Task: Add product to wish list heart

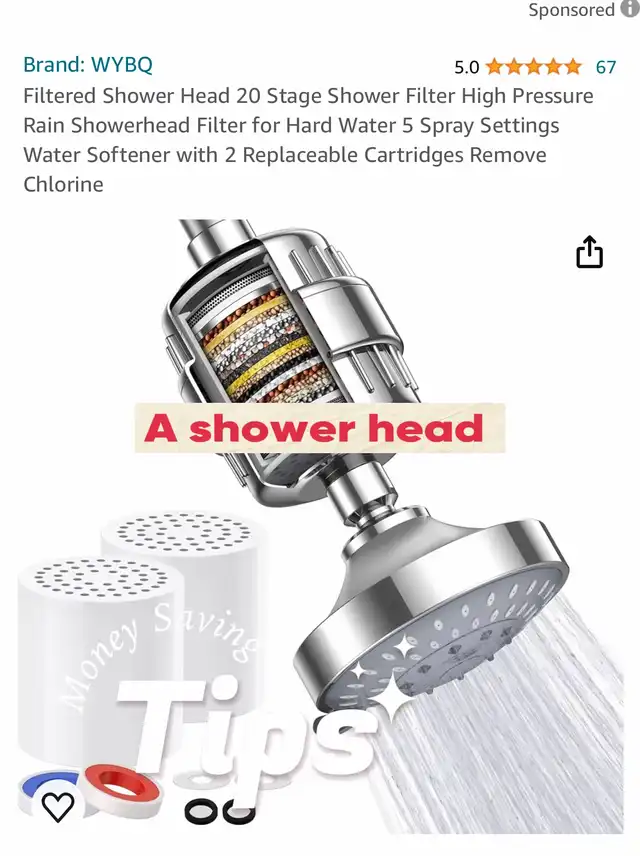Action: click(57, 806)
